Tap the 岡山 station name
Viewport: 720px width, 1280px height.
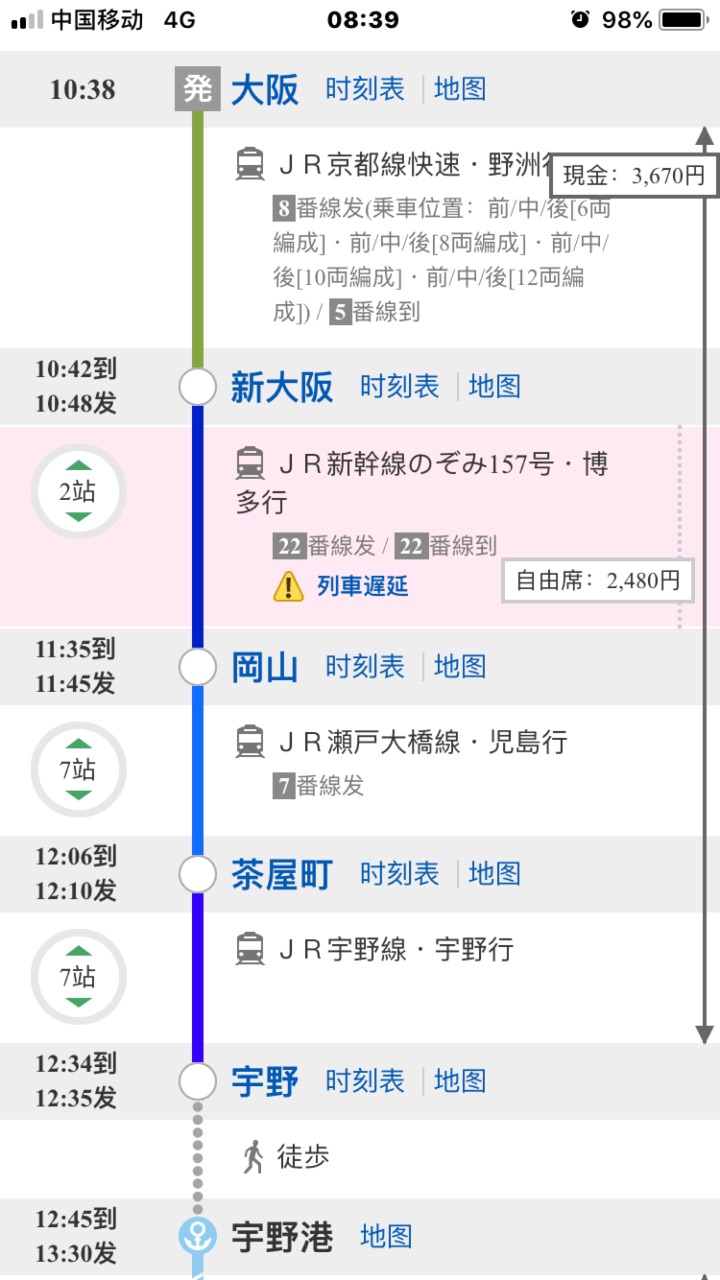(x=265, y=667)
